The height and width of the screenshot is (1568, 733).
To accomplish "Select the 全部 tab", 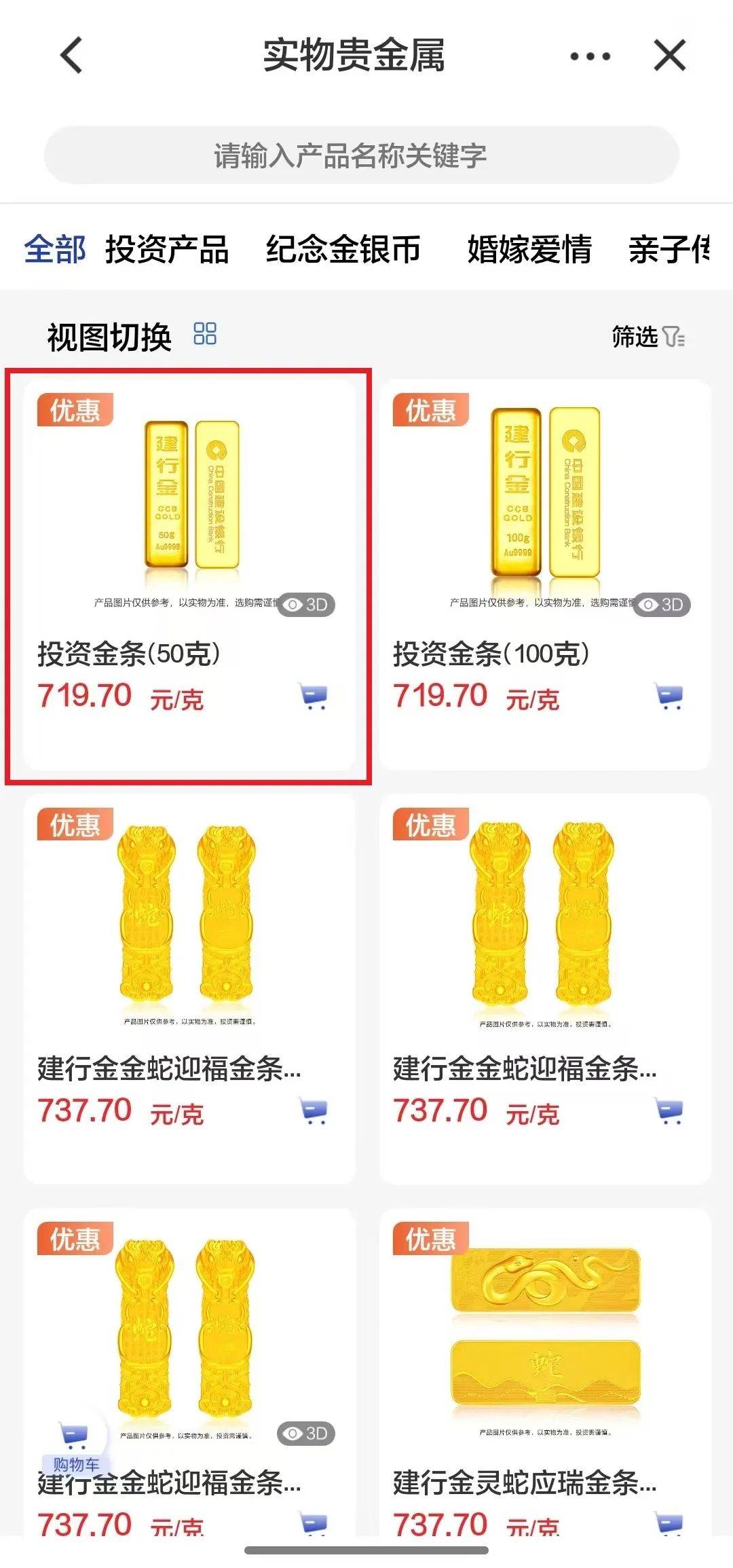I will (55, 249).
